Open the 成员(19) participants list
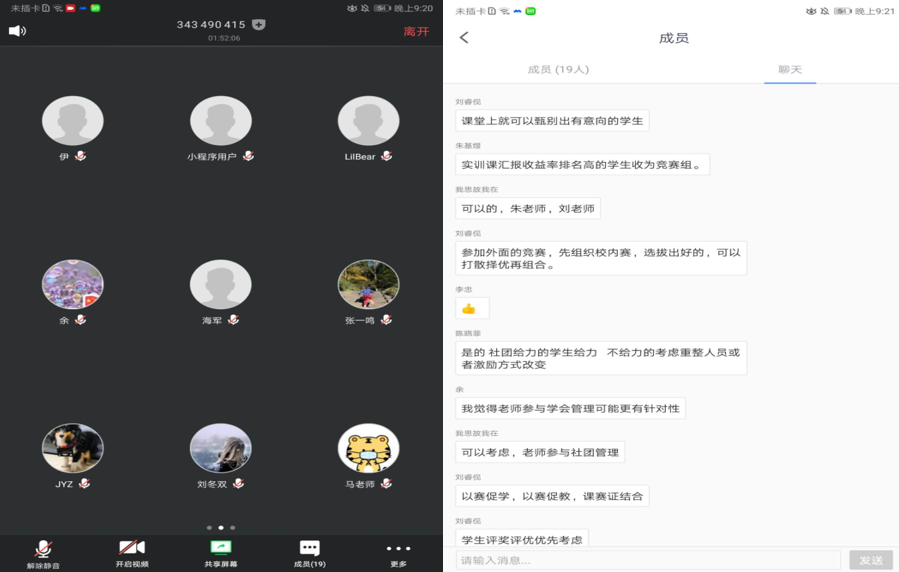The width and height of the screenshot is (899, 572). click(309, 552)
